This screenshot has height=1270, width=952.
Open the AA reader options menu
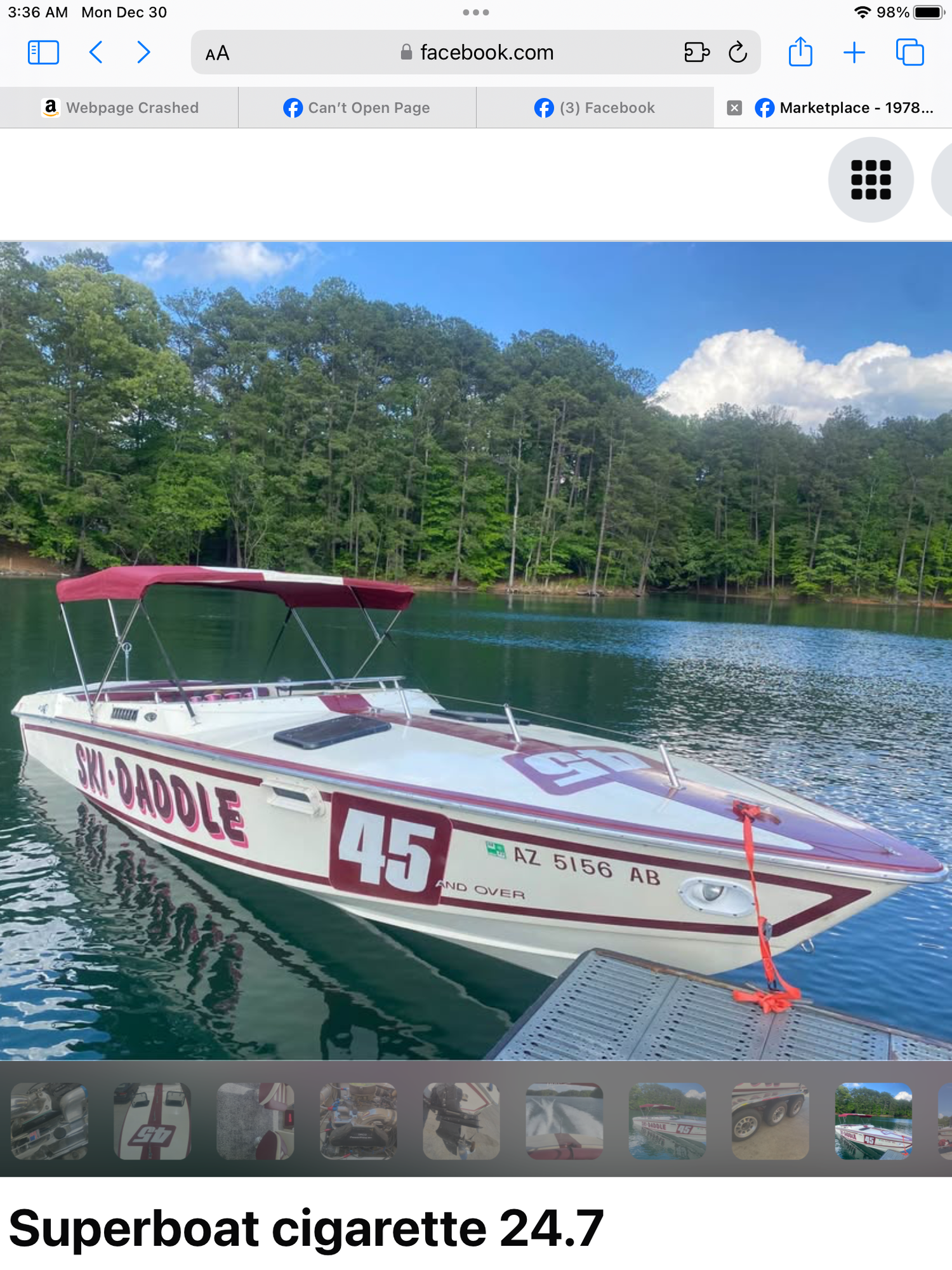pyautogui.click(x=217, y=53)
